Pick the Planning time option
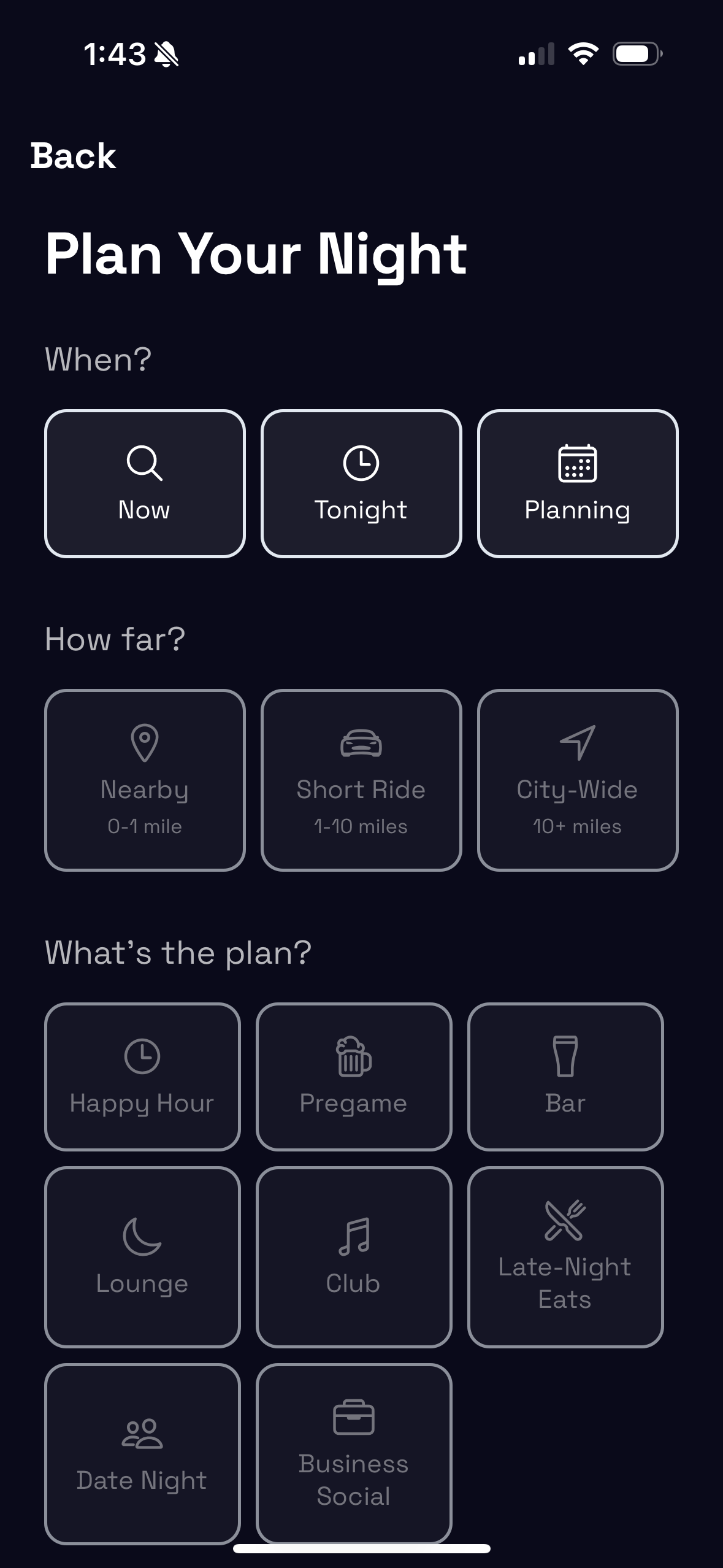The height and width of the screenshot is (1568, 723). 578,483
